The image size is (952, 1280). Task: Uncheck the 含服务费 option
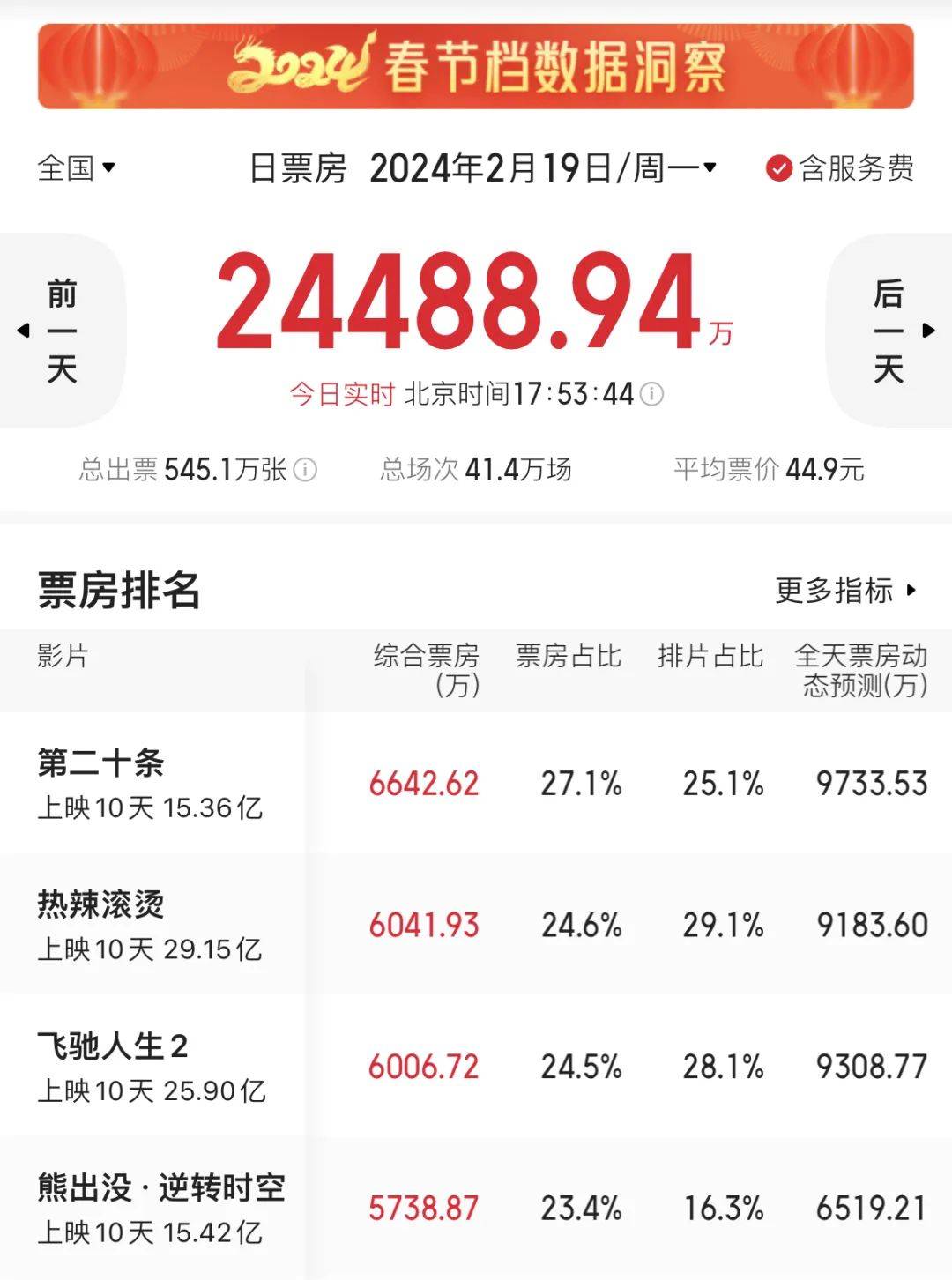[x=779, y=167]
